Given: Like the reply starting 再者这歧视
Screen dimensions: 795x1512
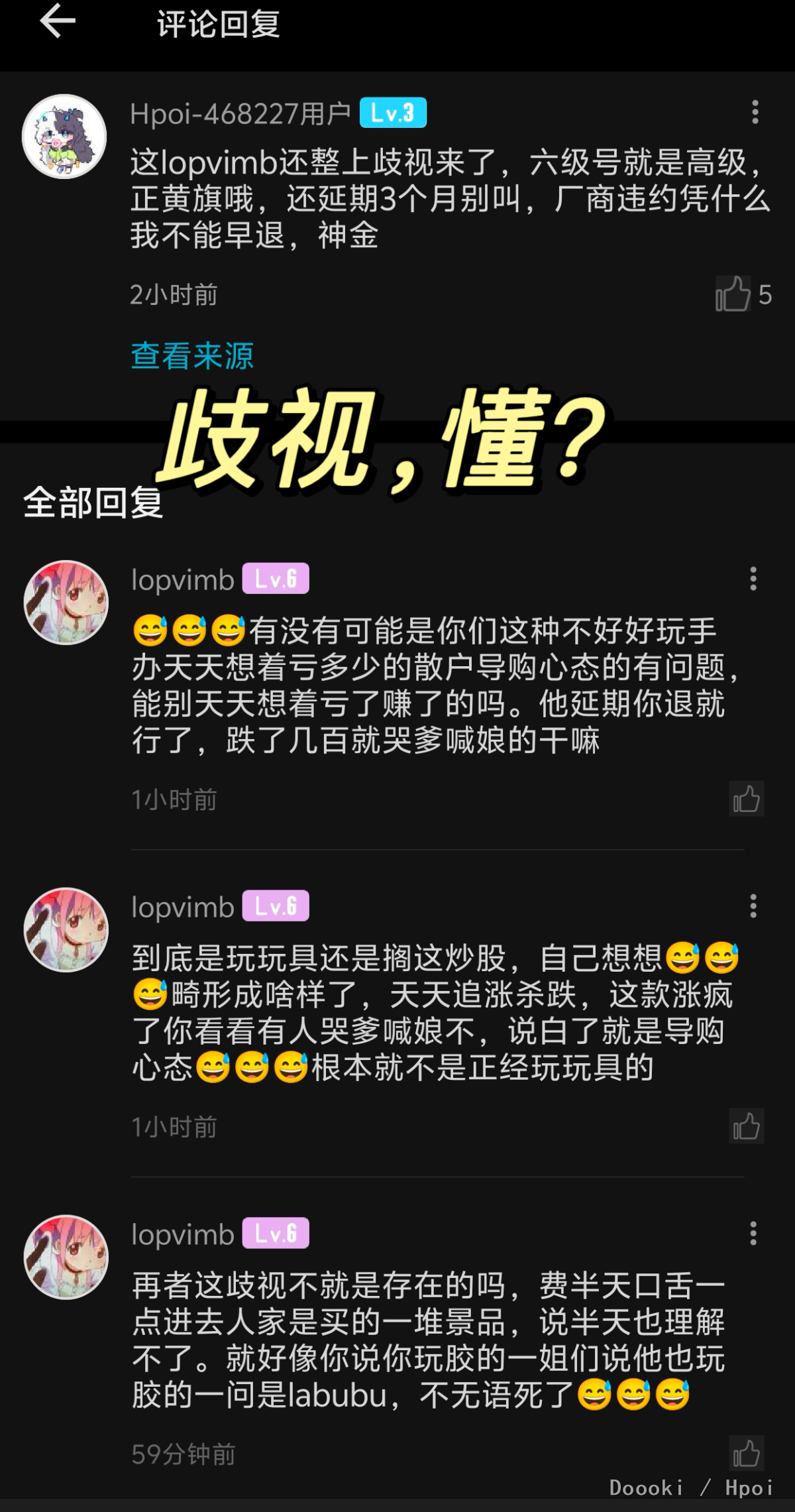Looking at the screenshot, I should pyautogui.click(x=746, y=1454).
